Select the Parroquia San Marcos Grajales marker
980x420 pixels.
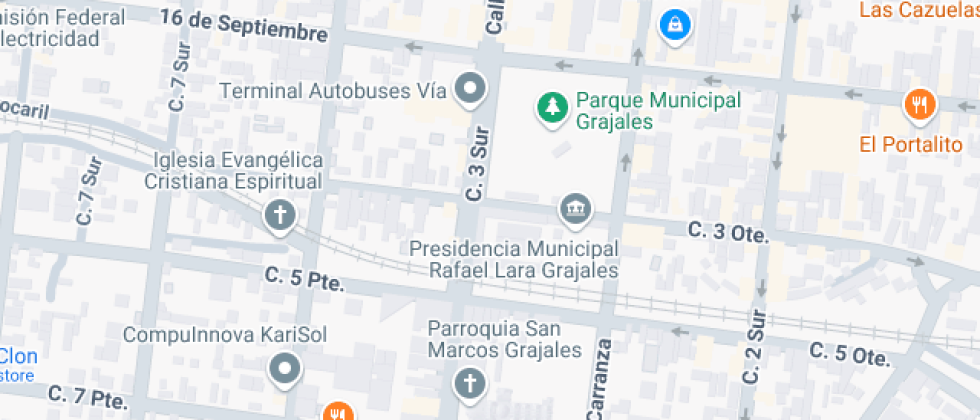point(468,383)
